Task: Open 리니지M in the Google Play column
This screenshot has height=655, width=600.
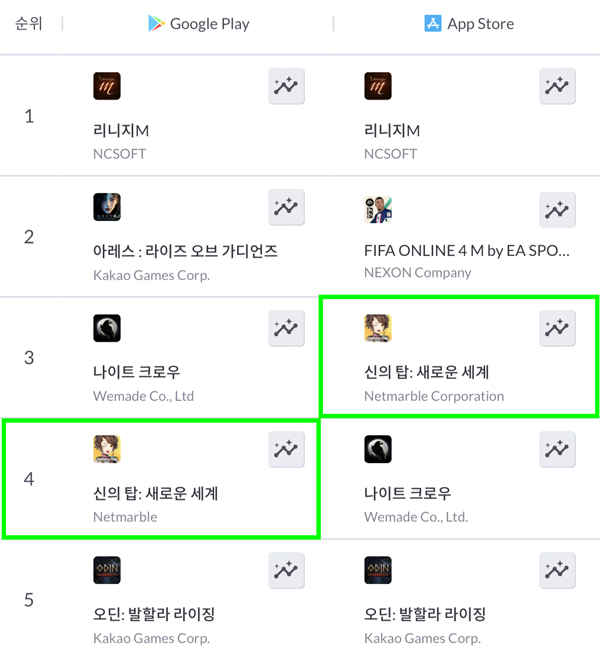Action: click(x=120, y=131)
